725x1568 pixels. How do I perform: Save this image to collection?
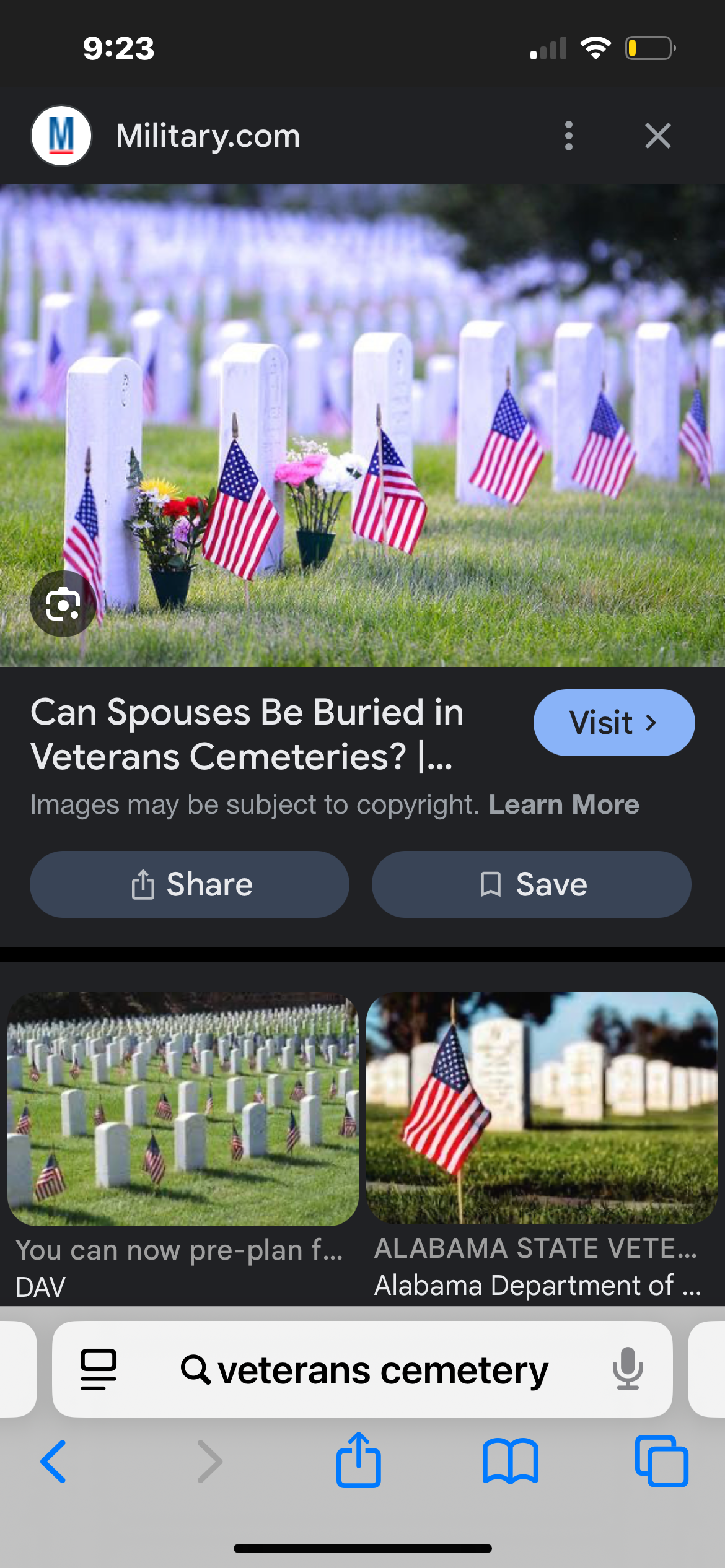click(x=531, y=884)
